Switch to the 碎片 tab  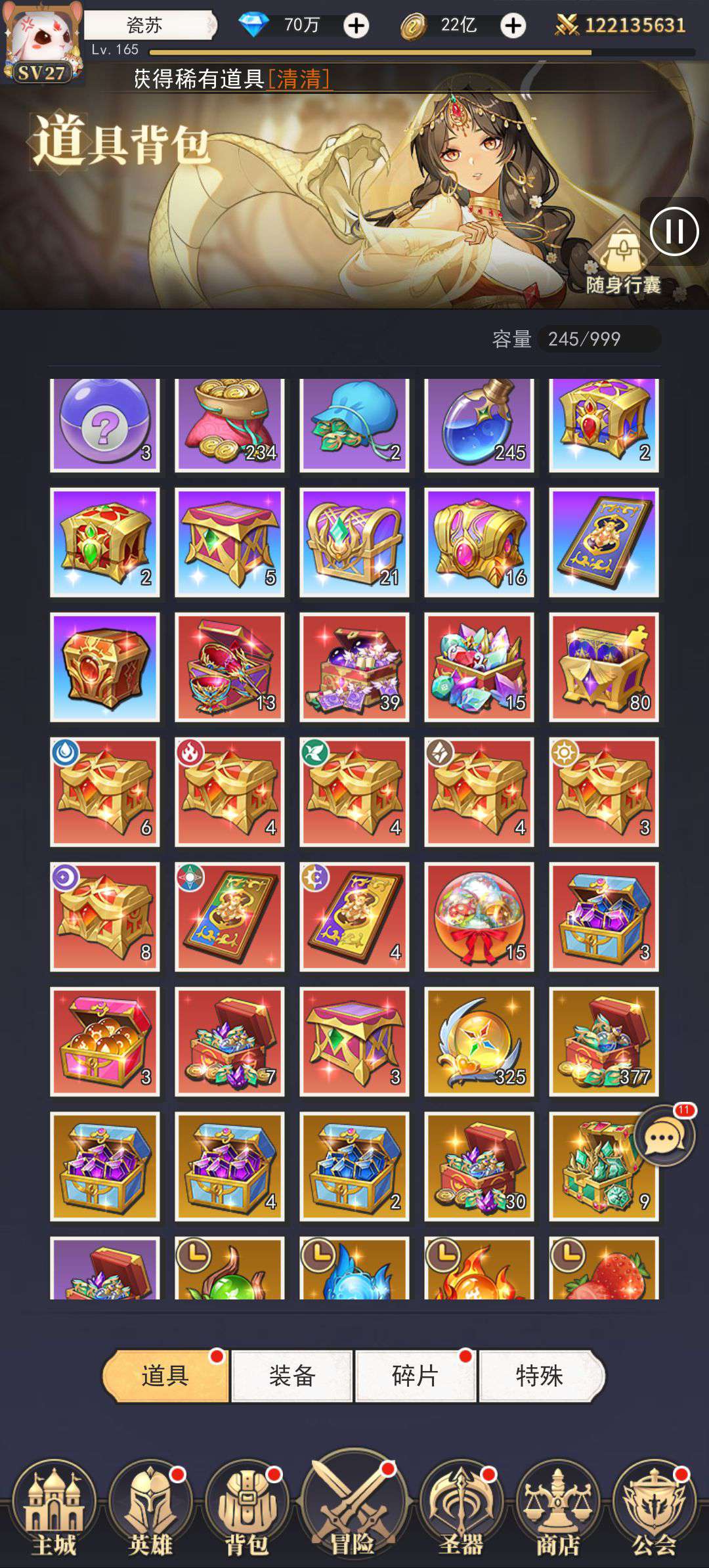point(416,1376)
